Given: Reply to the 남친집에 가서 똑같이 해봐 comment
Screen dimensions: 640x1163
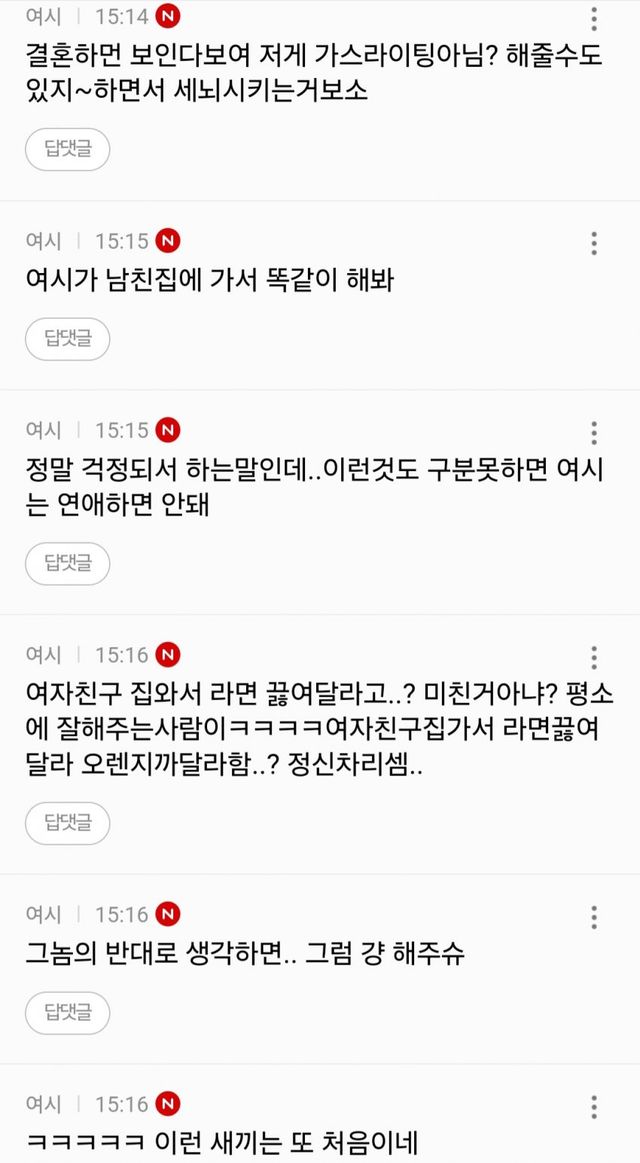Looking at the screenshot, I should click(67, 340).
